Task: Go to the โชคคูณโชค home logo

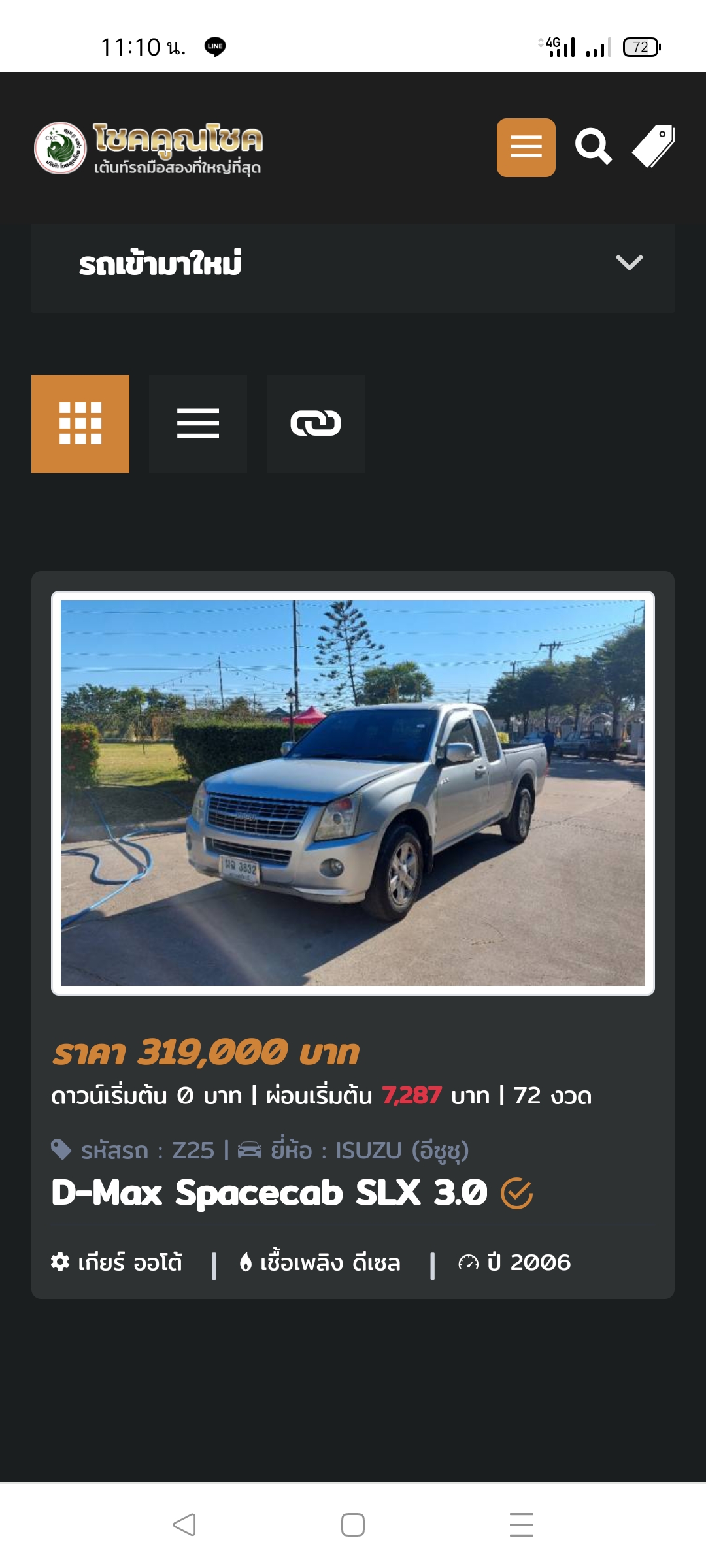Action: tap(148, 148)
